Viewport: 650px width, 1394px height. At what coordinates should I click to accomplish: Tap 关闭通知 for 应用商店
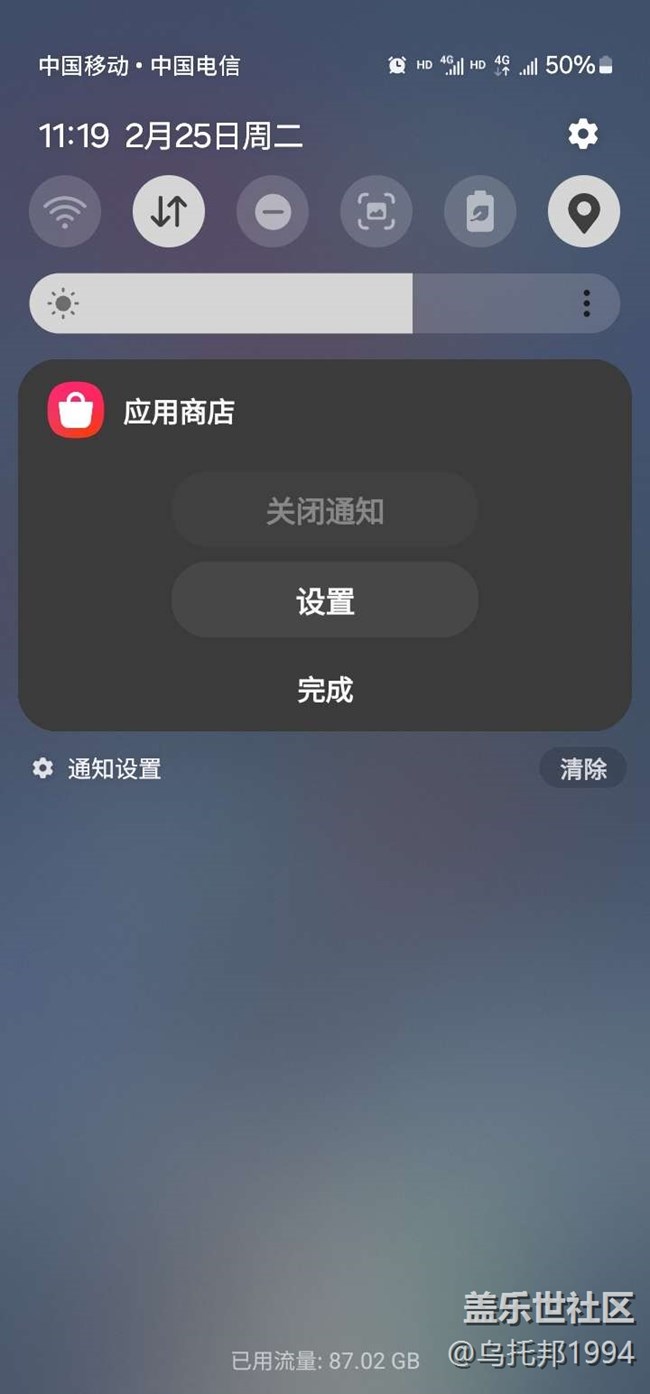[x=325, y=511]
